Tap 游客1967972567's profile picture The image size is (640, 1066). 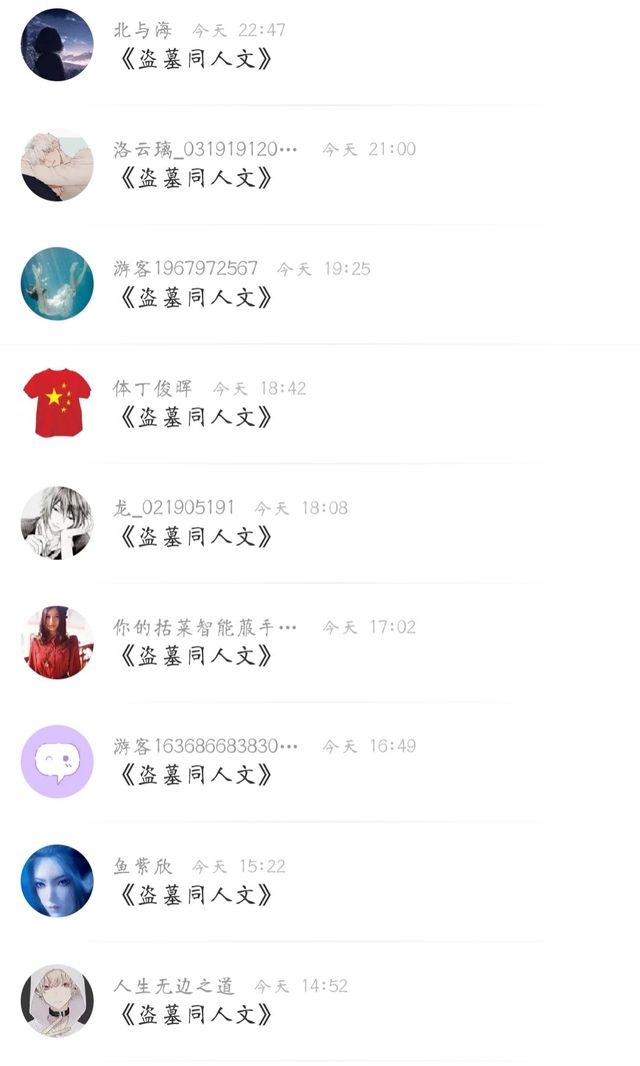[57, 283]
